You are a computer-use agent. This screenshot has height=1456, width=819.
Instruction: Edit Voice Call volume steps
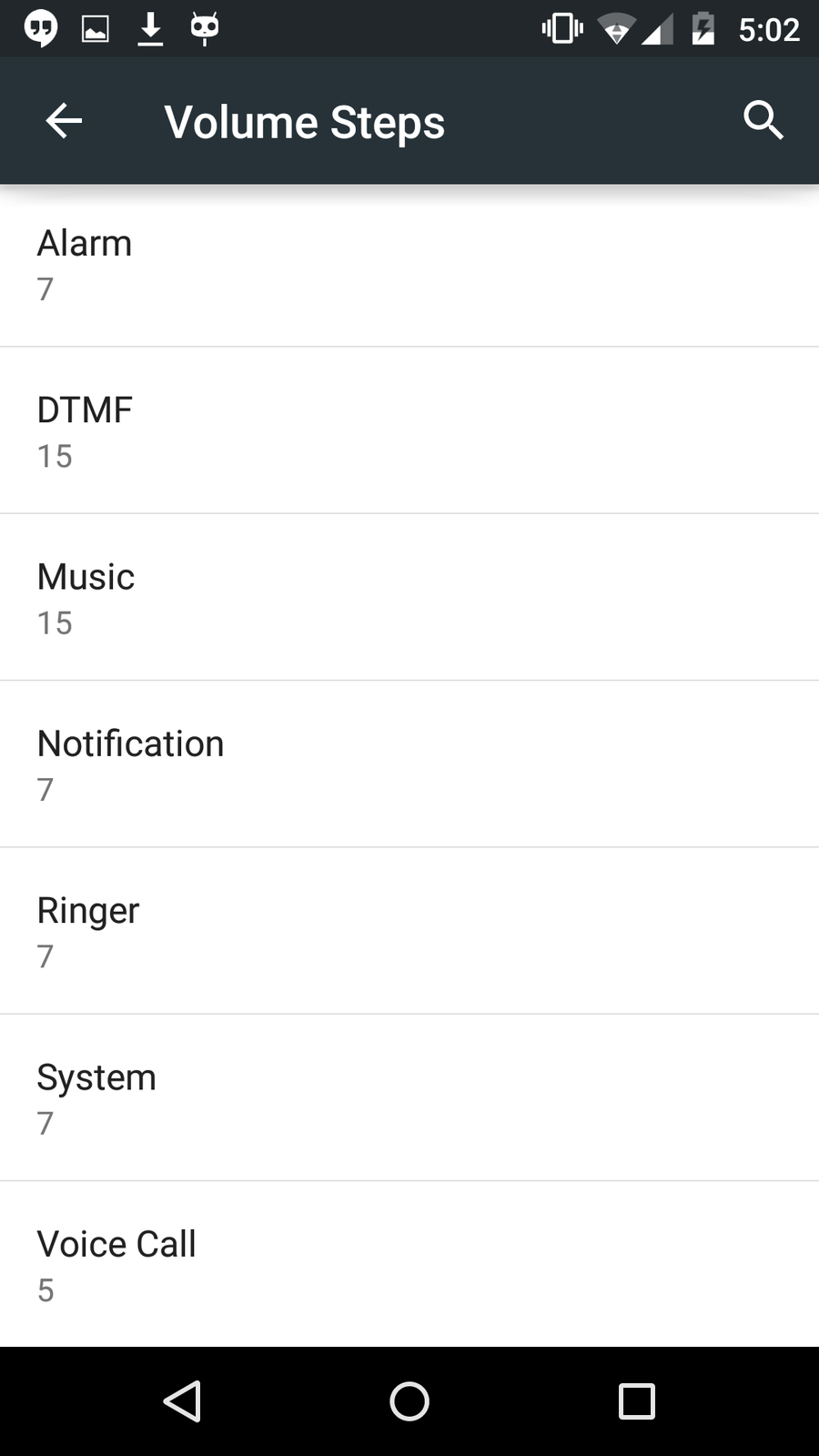[x=409, y=1265]
